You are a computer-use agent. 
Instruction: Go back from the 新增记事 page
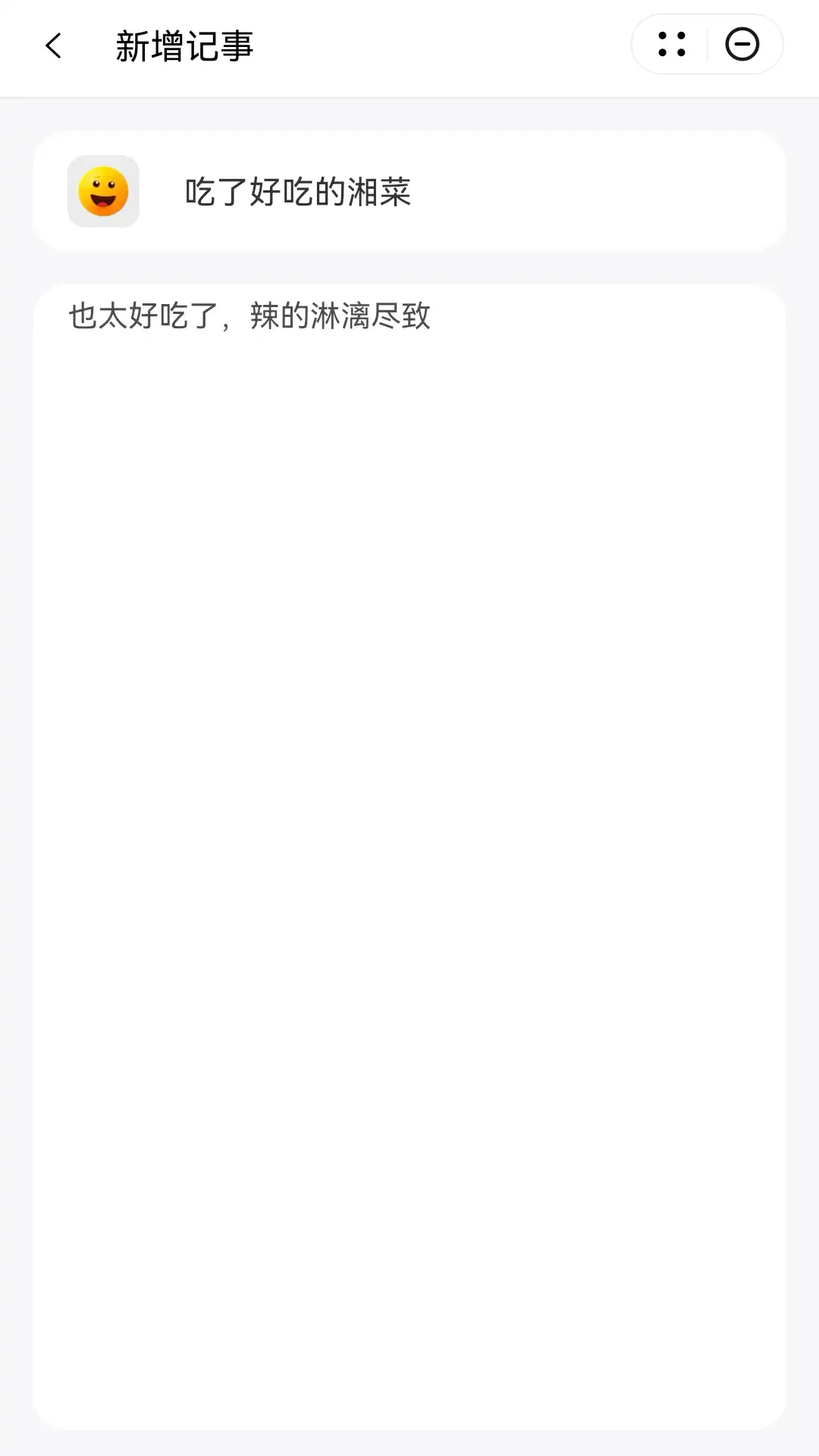point(53,45)
